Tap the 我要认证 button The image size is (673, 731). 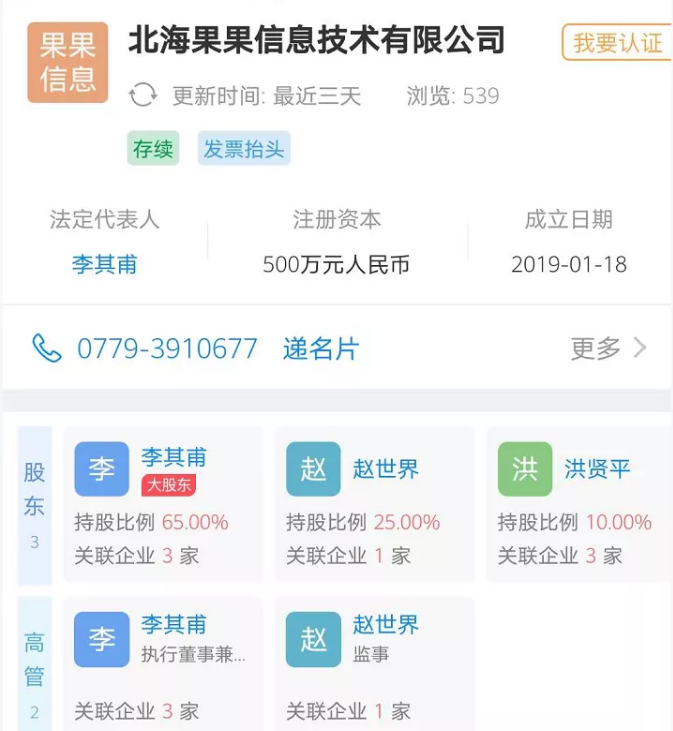click(617, 42)
